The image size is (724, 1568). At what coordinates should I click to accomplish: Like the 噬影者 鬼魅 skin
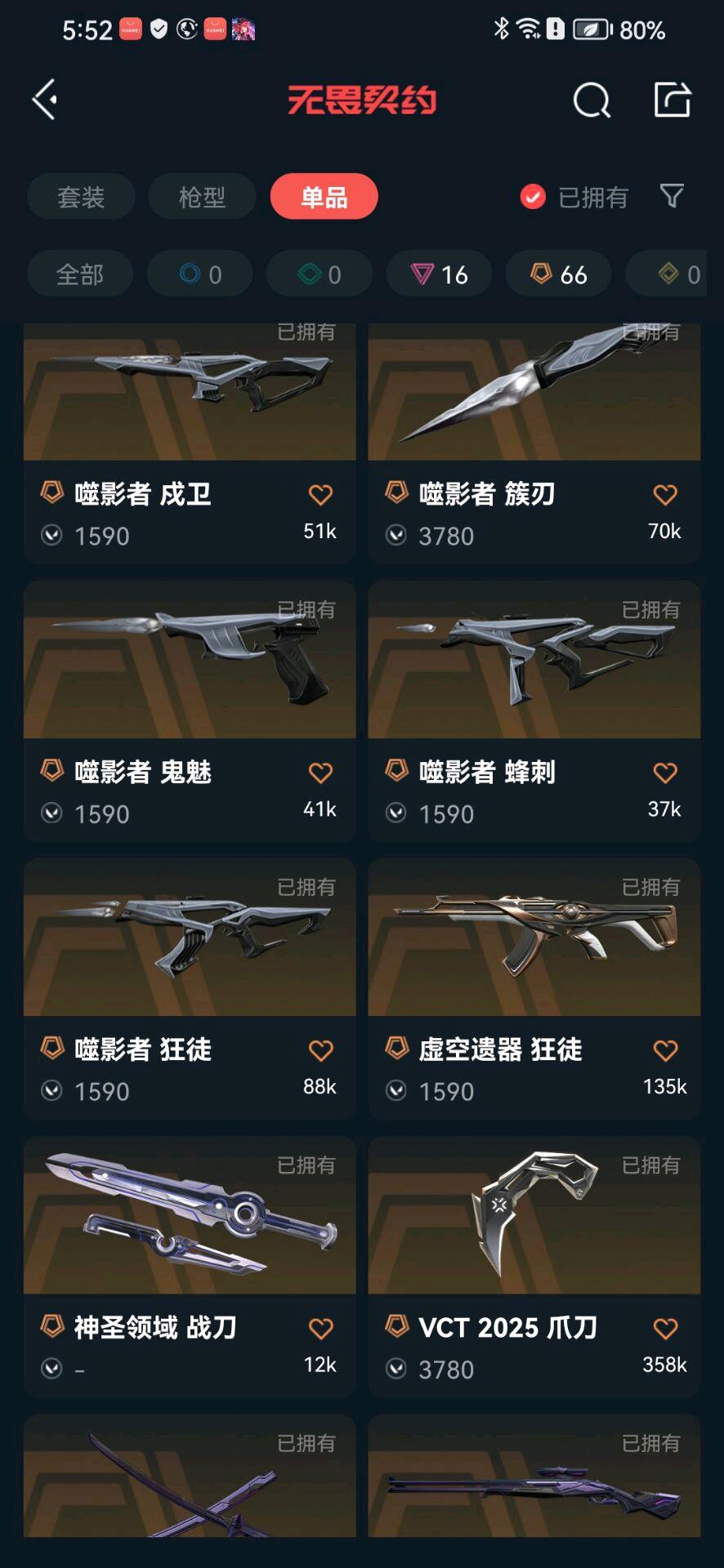[x=320, y=773]
